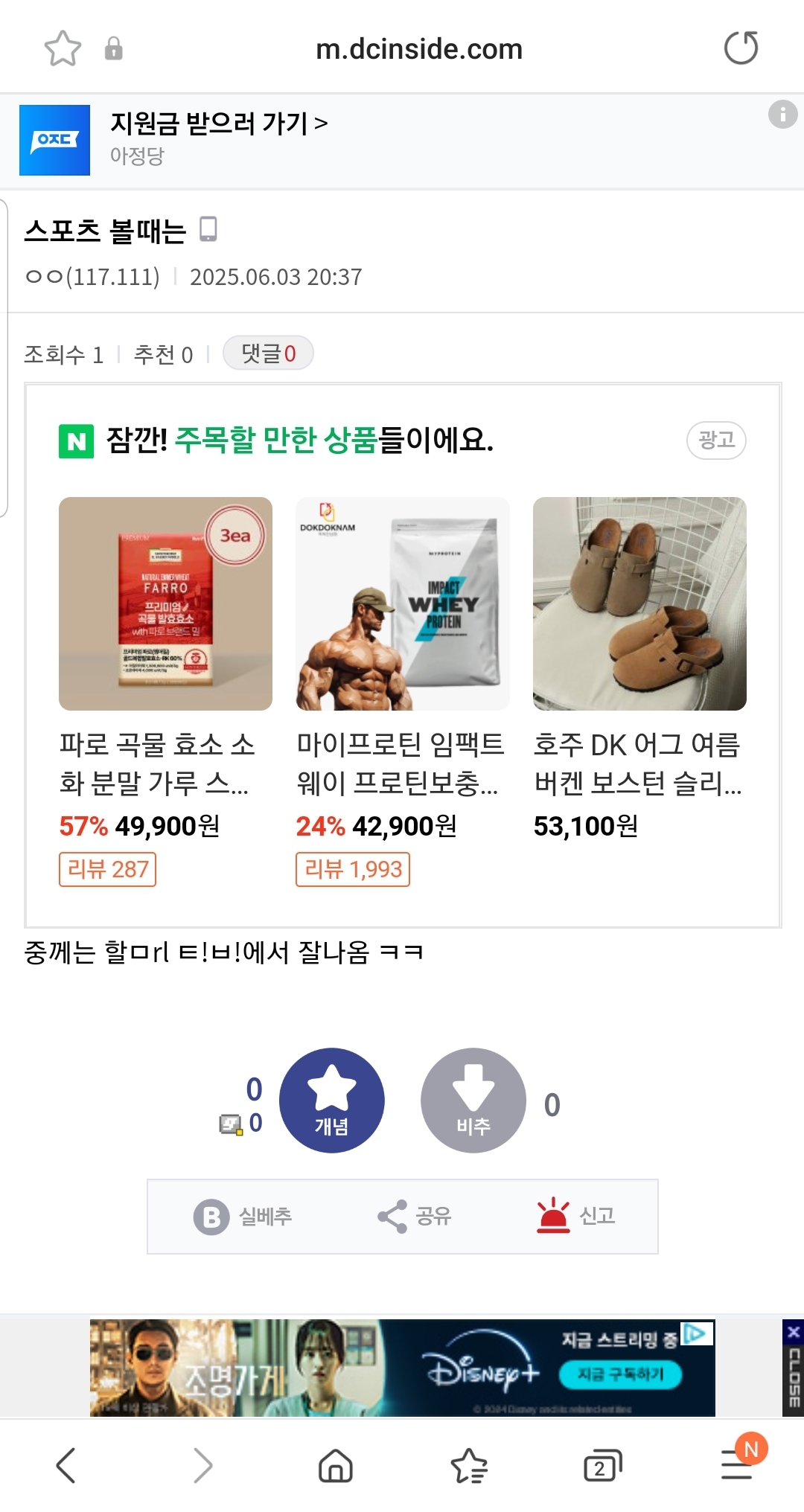Open the 지원금 받으러 가기 ad banner
Image resolution: width=804 pixels, height=1512 pixels.
click(219, 124)
